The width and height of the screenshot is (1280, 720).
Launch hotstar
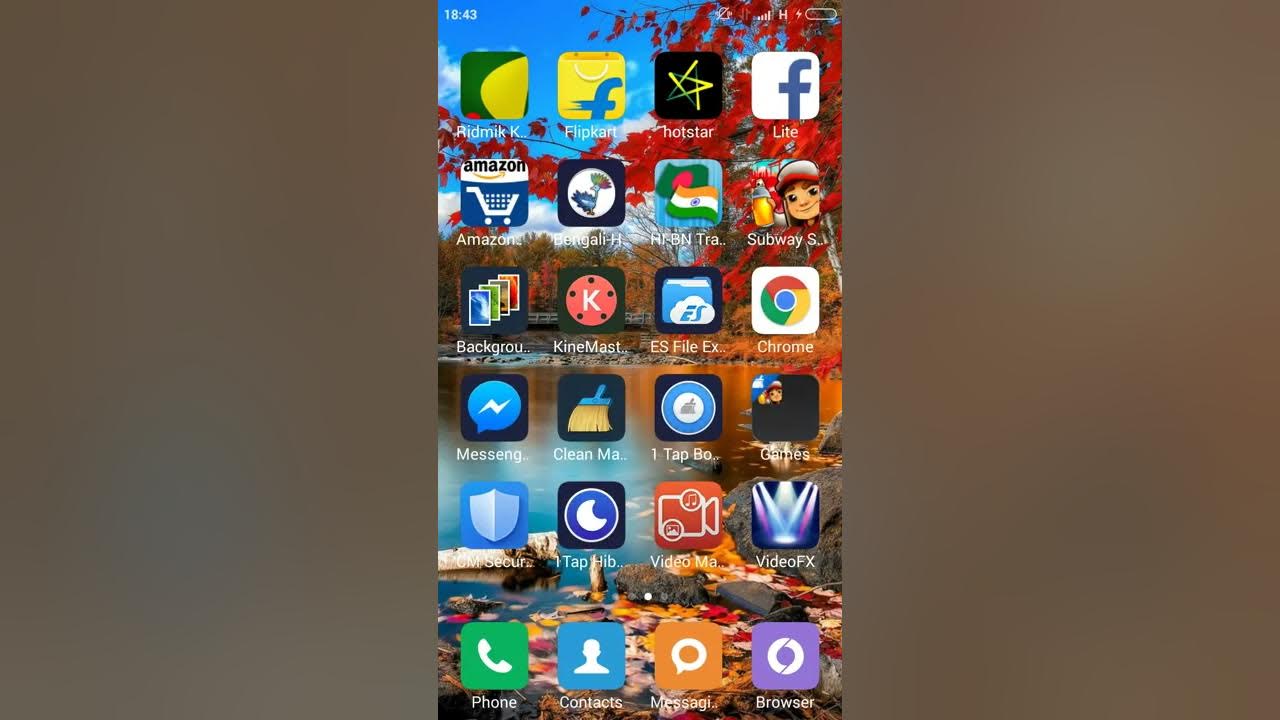pos(688,87)
